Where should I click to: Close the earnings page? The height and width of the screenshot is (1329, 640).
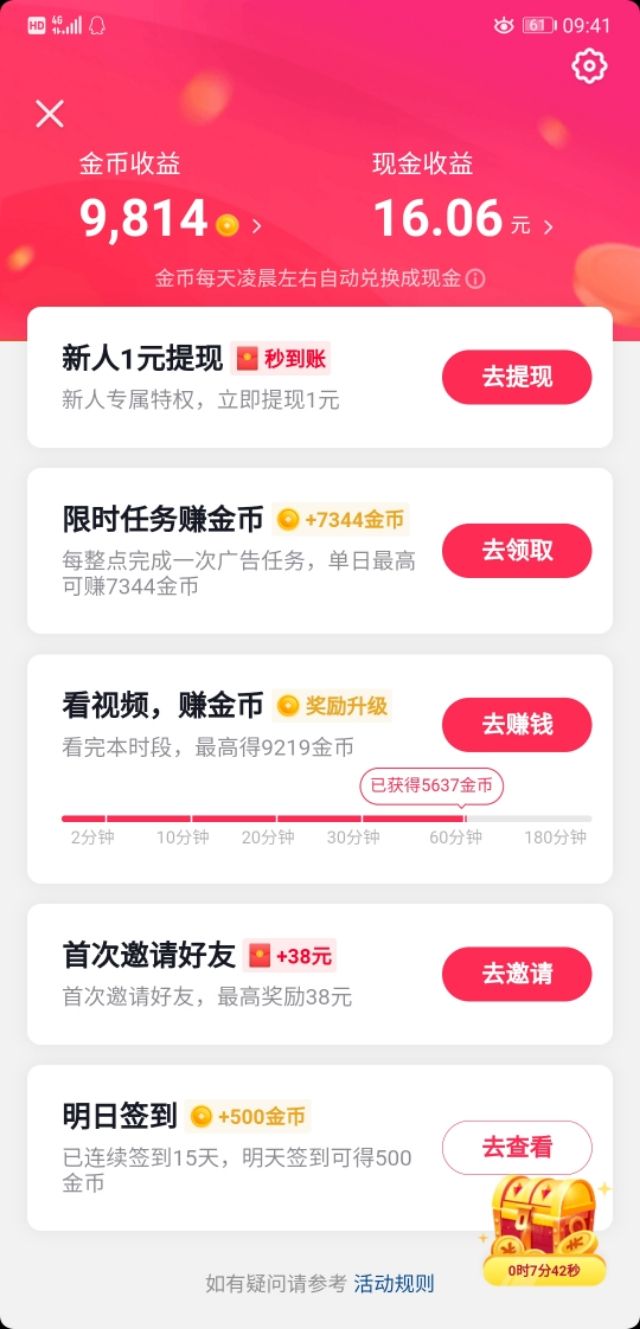pyautogui.click(x=50, y=114)
